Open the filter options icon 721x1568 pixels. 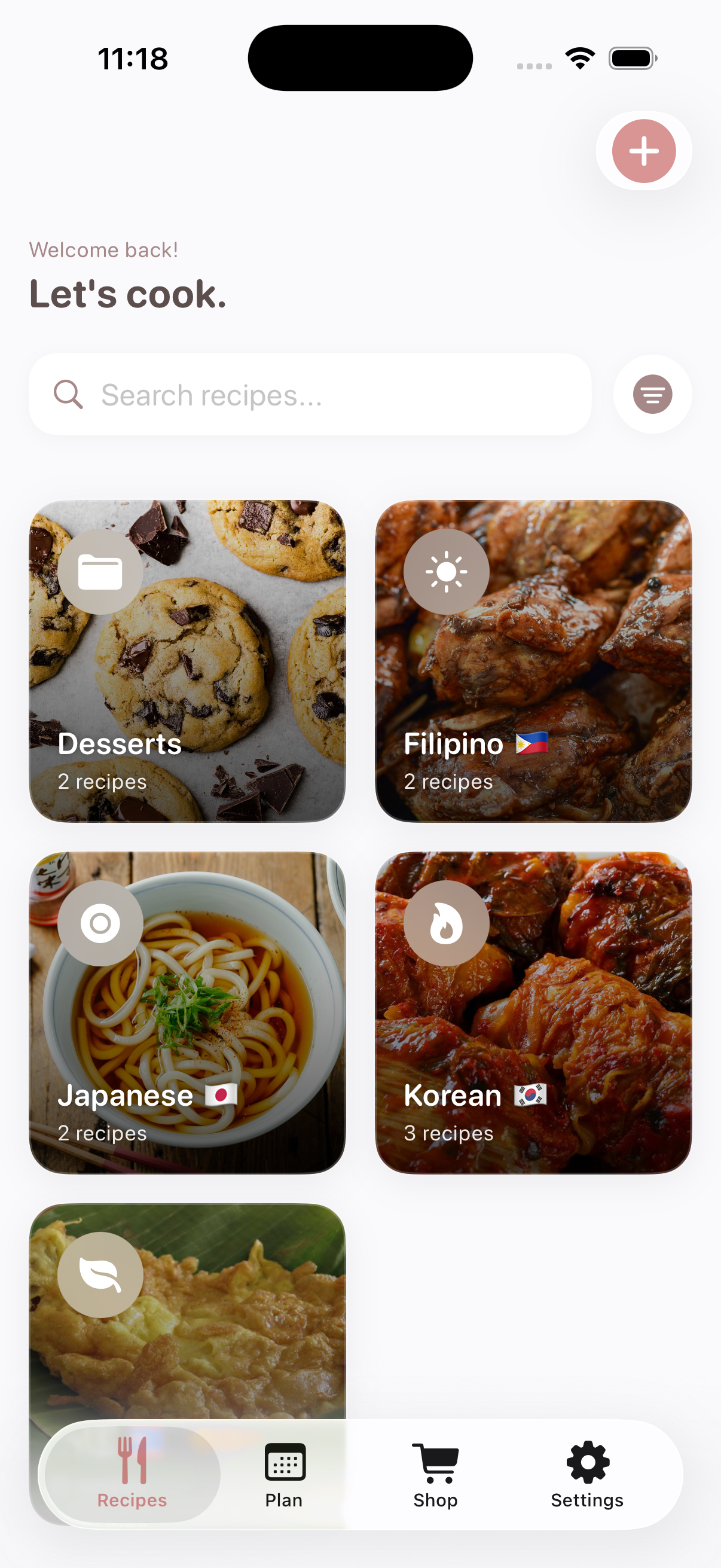coord(652,395)
